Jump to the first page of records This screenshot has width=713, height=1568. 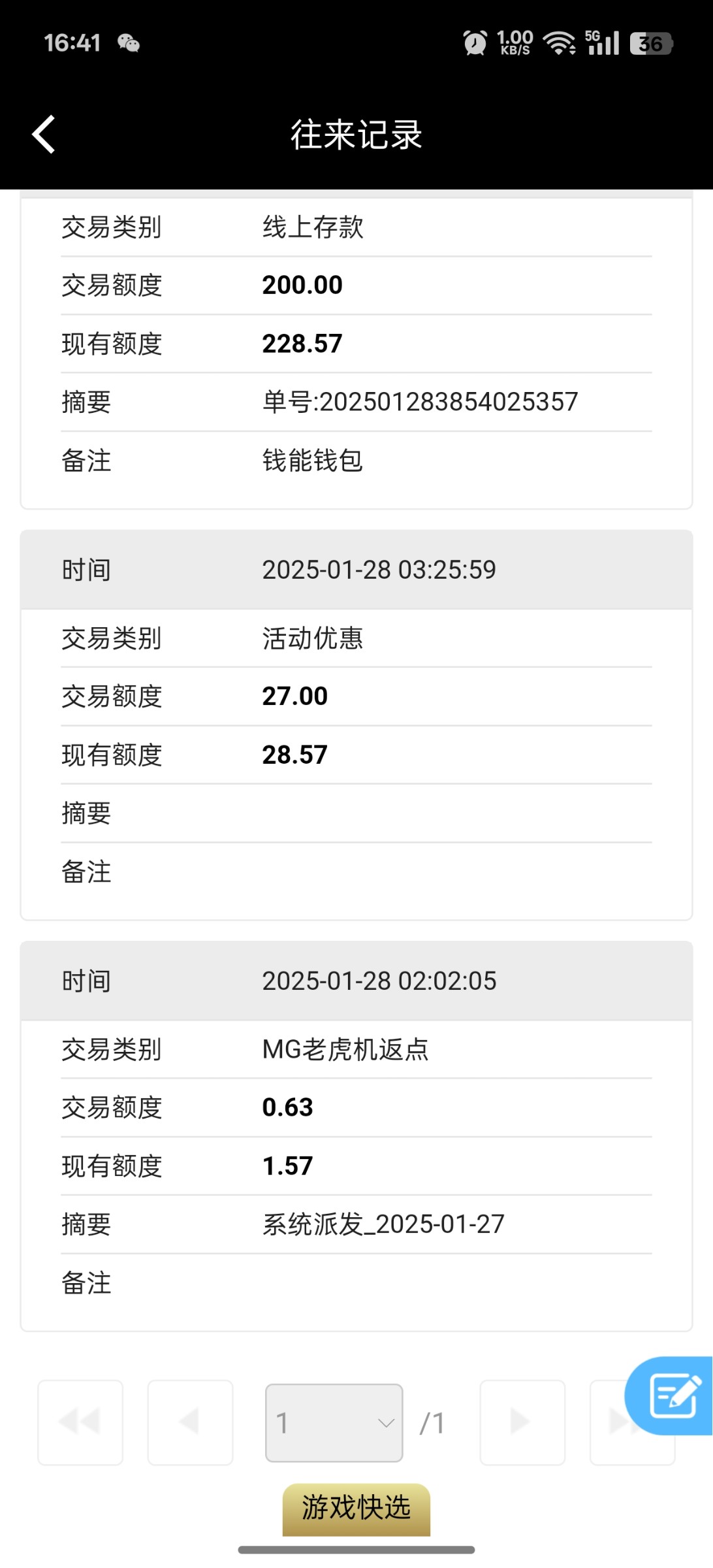80,1422
